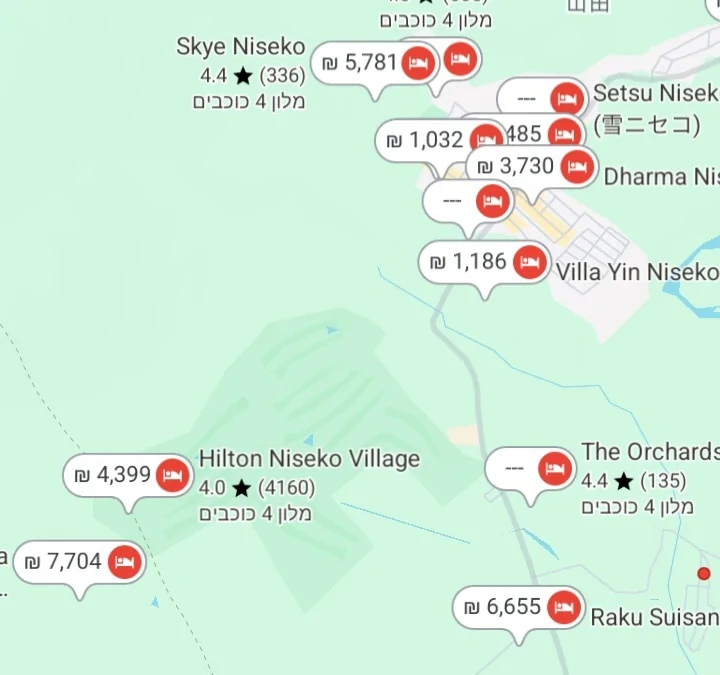Select Hilton Niseko Village's ₪4,399 price pin
The width and height of the screenshot is (720, 675).
[x=128, y=475]
